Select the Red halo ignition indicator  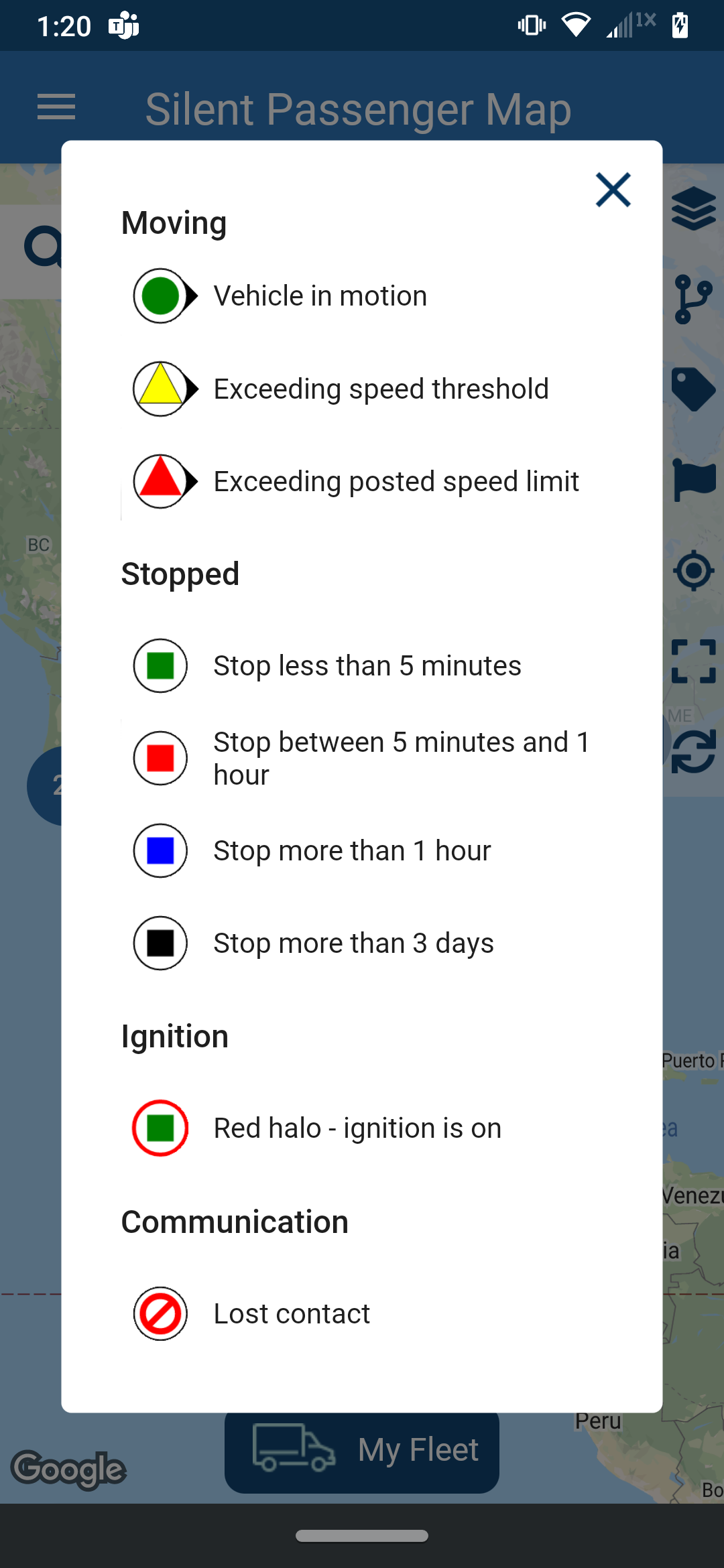click(x=160, y=1127)
